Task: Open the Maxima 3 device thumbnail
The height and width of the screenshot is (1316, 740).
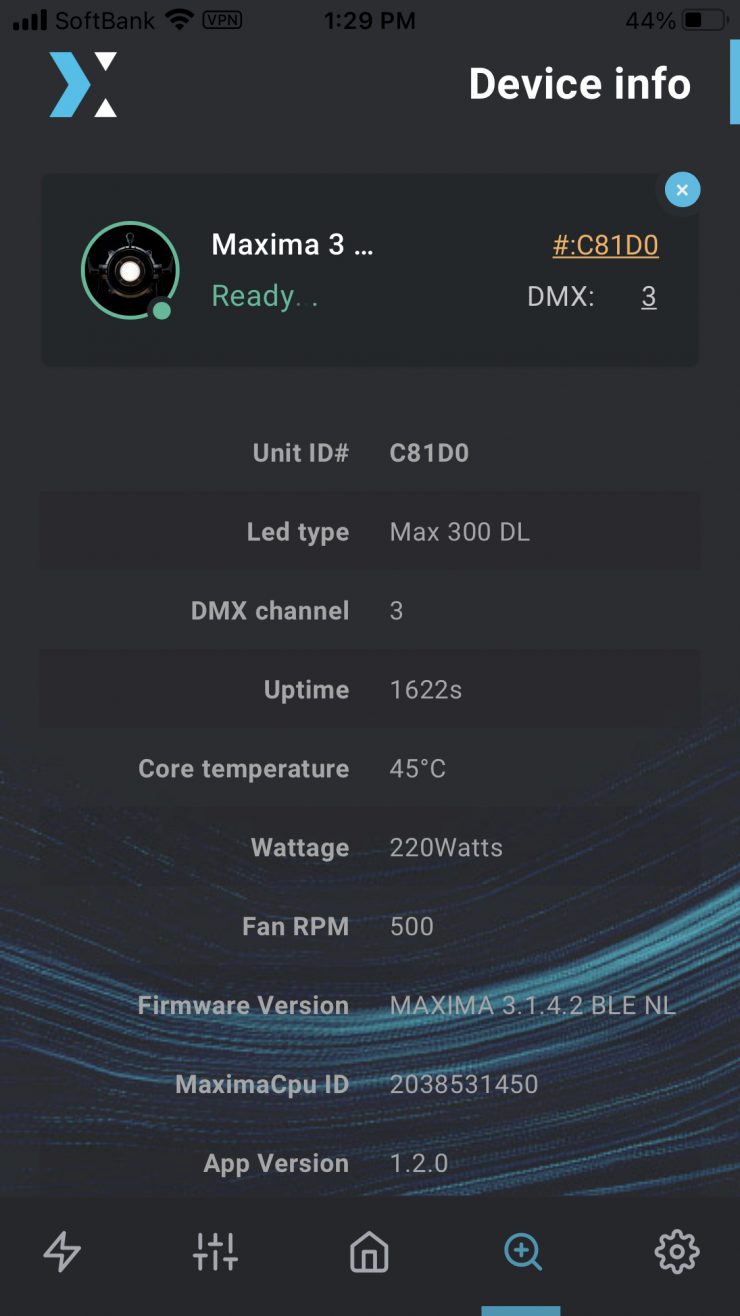Action: click(x=129, y=270)
